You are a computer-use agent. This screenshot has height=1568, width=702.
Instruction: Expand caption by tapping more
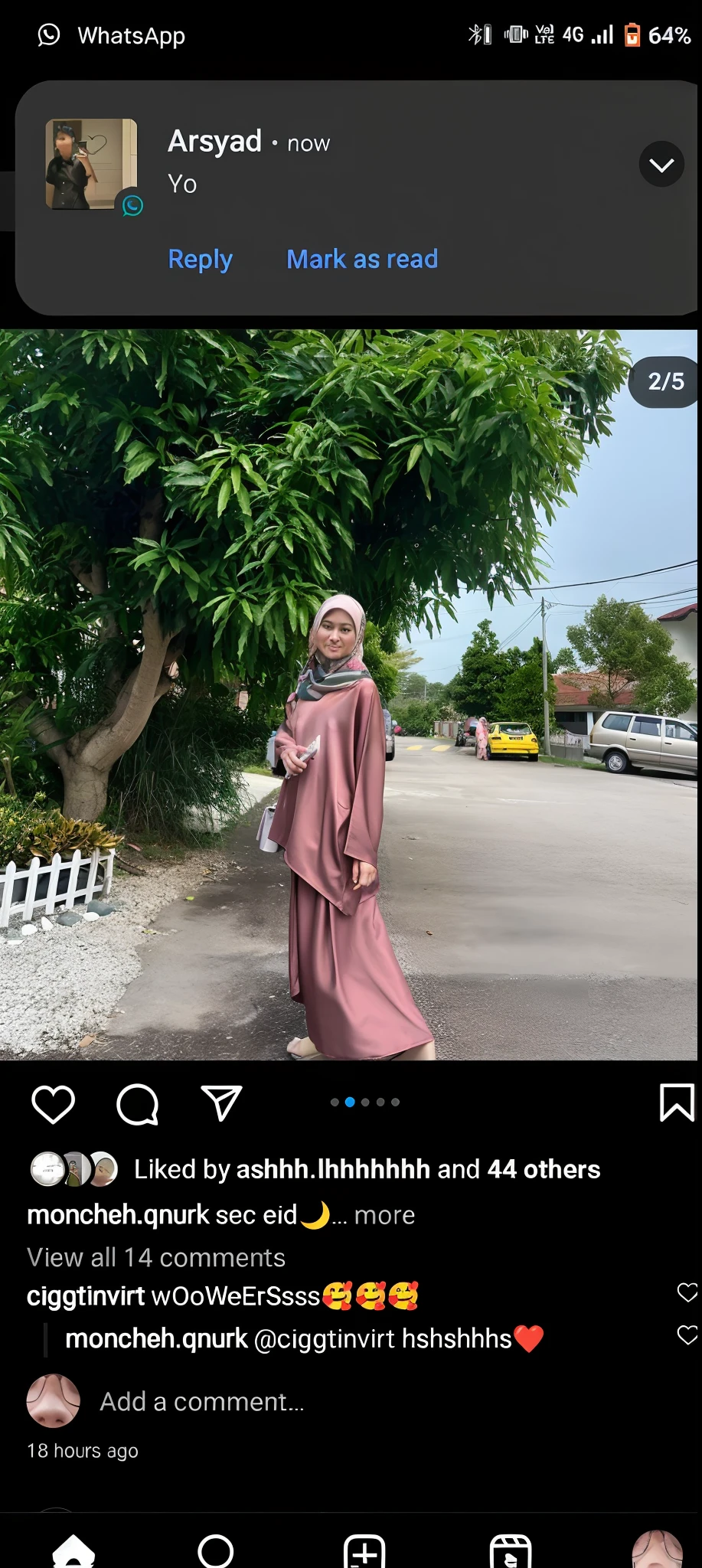(384, 1215)
